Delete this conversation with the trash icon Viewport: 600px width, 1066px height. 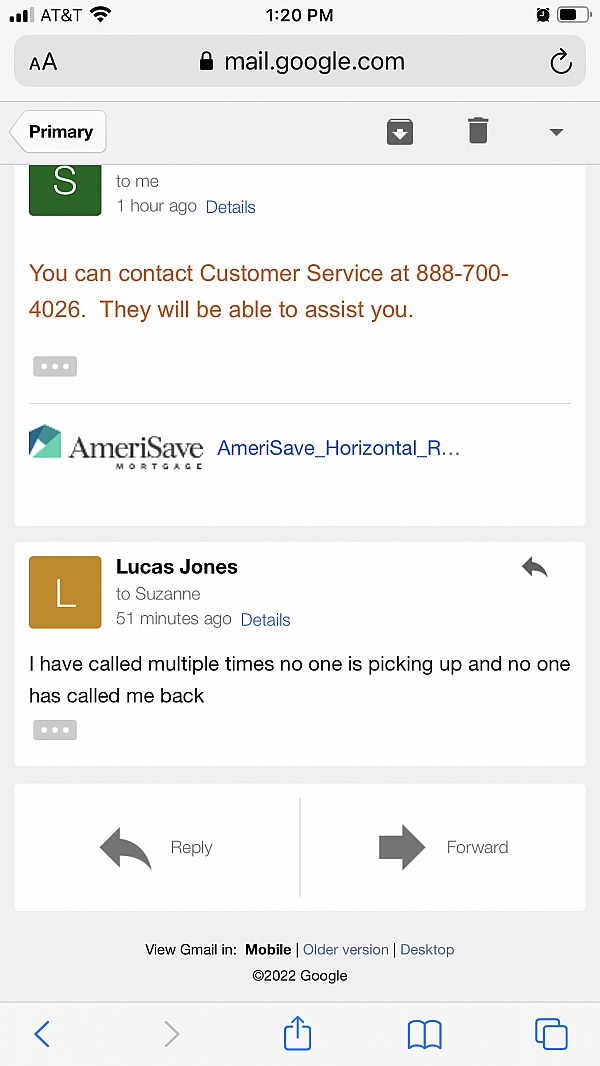coord(478,131)
